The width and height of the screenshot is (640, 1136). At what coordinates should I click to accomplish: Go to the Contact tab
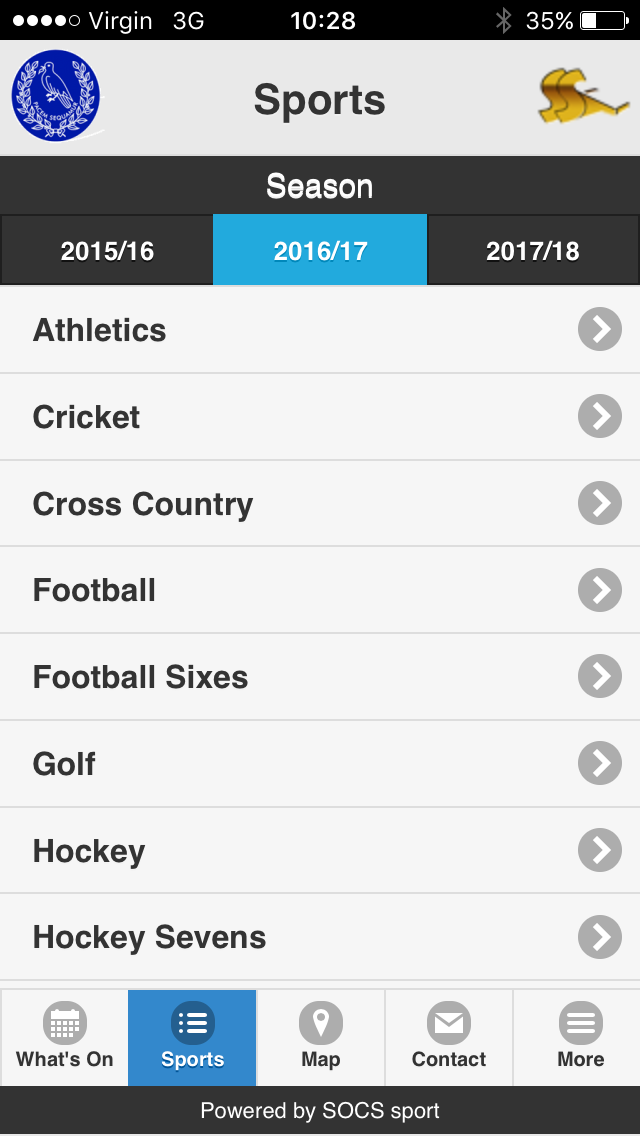pos(449,1037)
